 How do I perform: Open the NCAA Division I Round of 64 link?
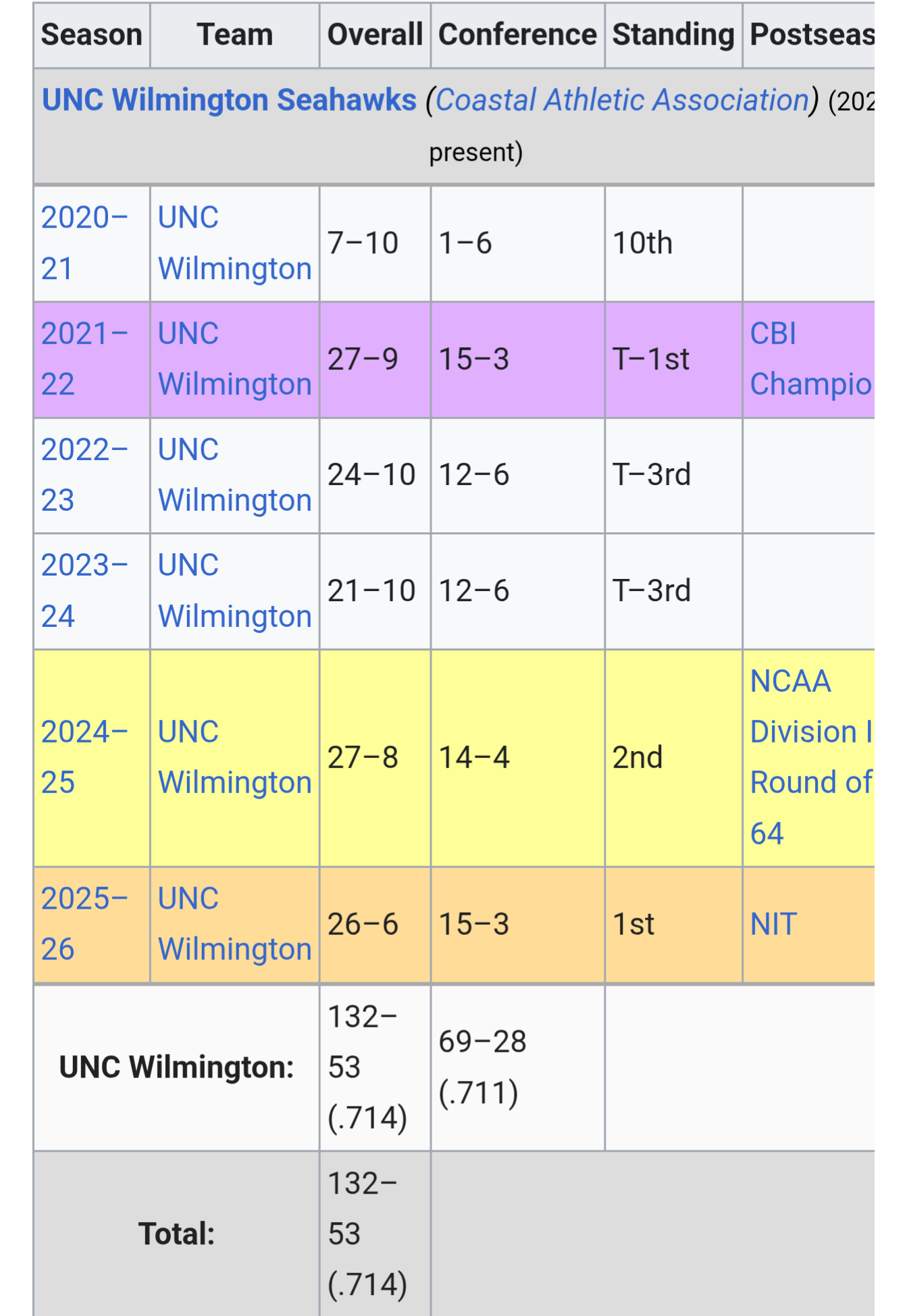point(810,733)
